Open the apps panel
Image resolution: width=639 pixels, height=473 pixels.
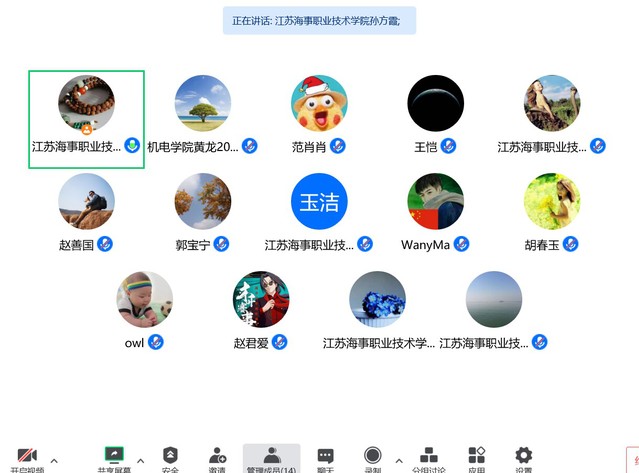point(477,458)
